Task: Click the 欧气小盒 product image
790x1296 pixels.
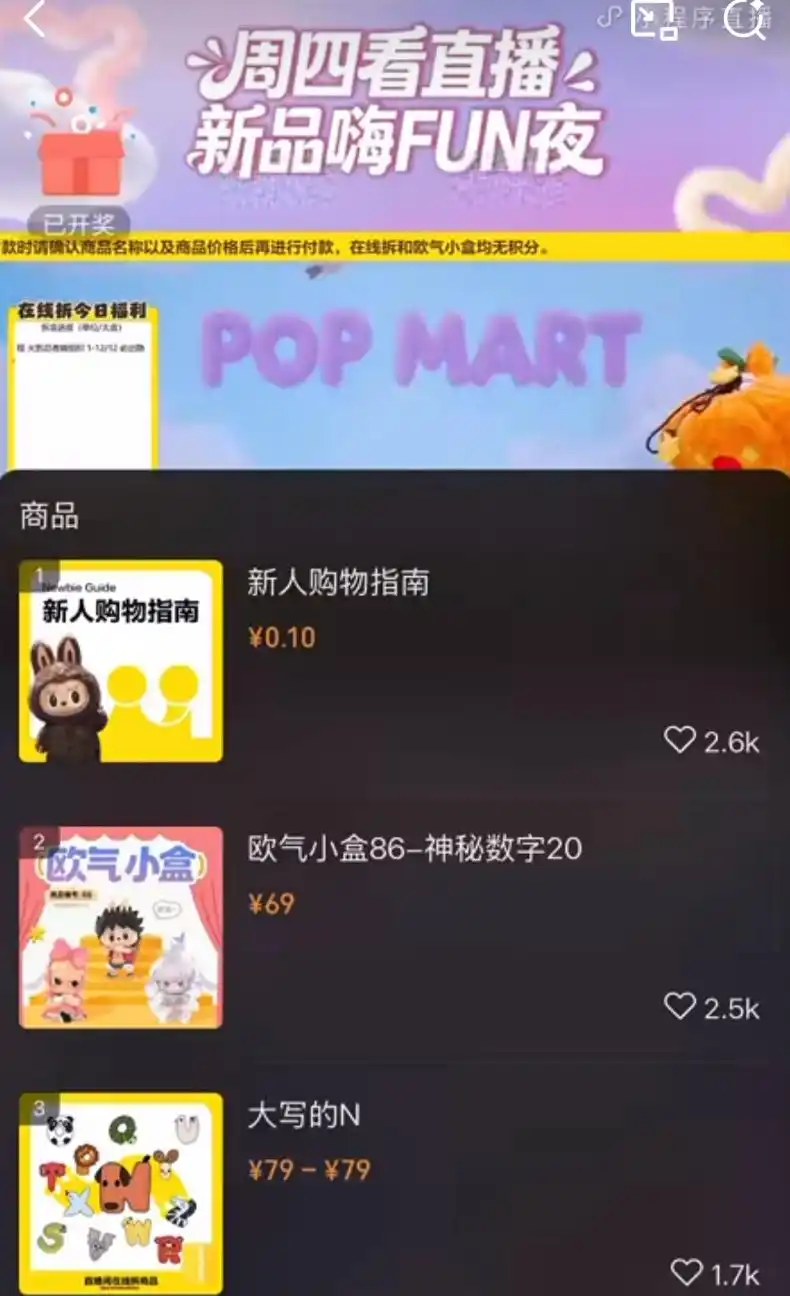Action: point(119,927)
